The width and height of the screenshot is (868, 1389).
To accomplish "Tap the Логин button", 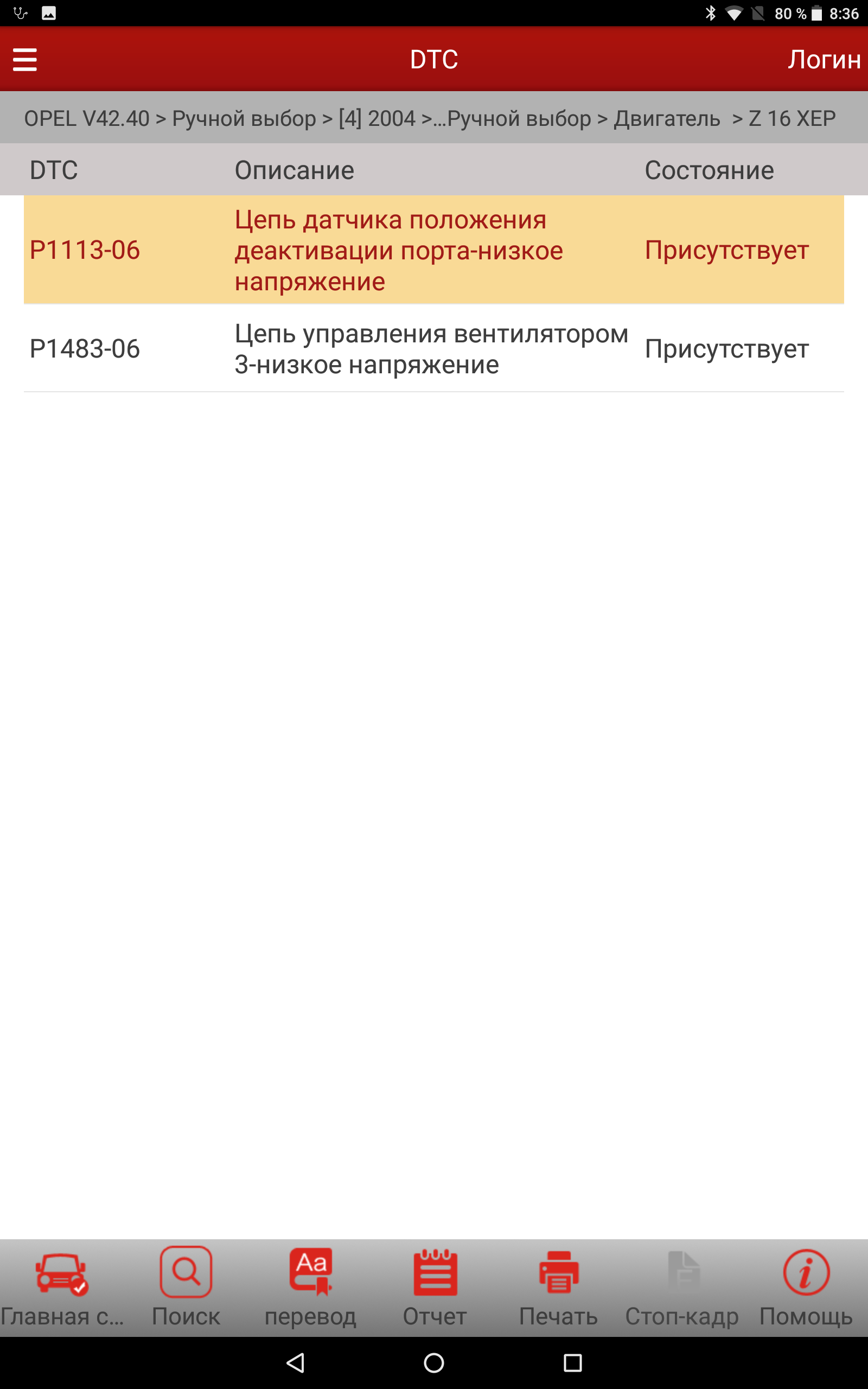I will (823, 60).
